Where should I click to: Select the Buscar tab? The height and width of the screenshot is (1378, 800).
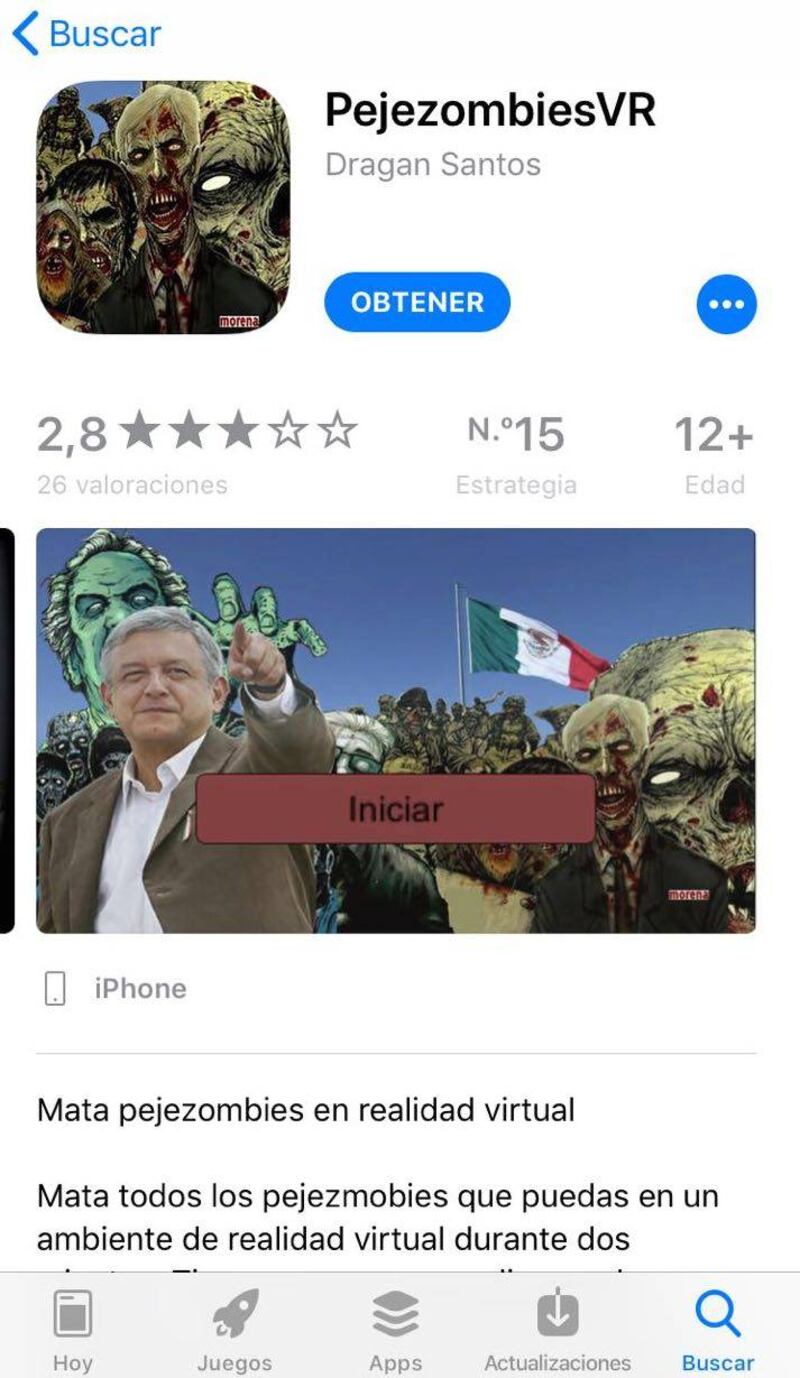point(718,1329)
